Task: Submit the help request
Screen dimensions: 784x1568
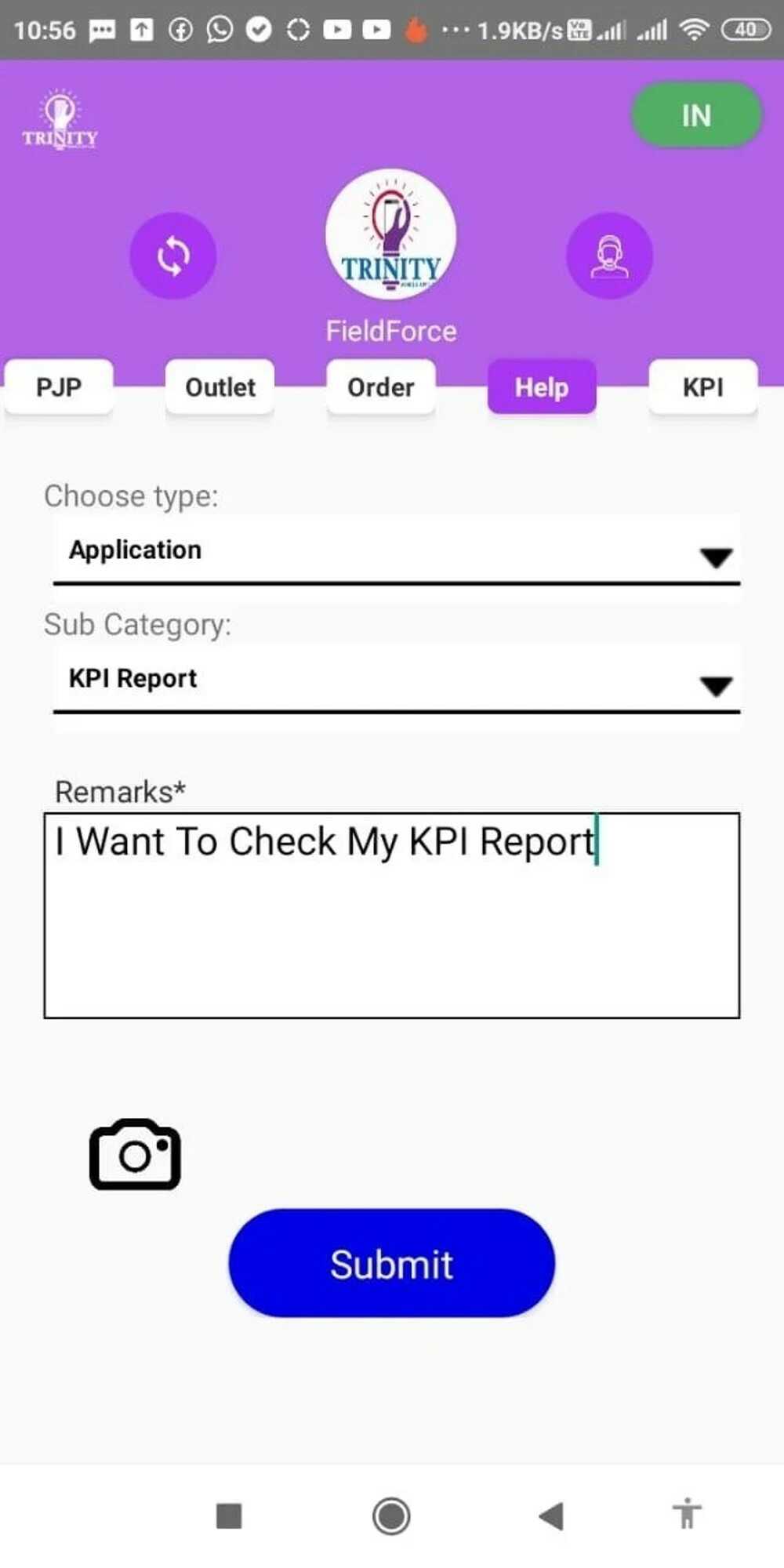Action: coord(392,1264)
